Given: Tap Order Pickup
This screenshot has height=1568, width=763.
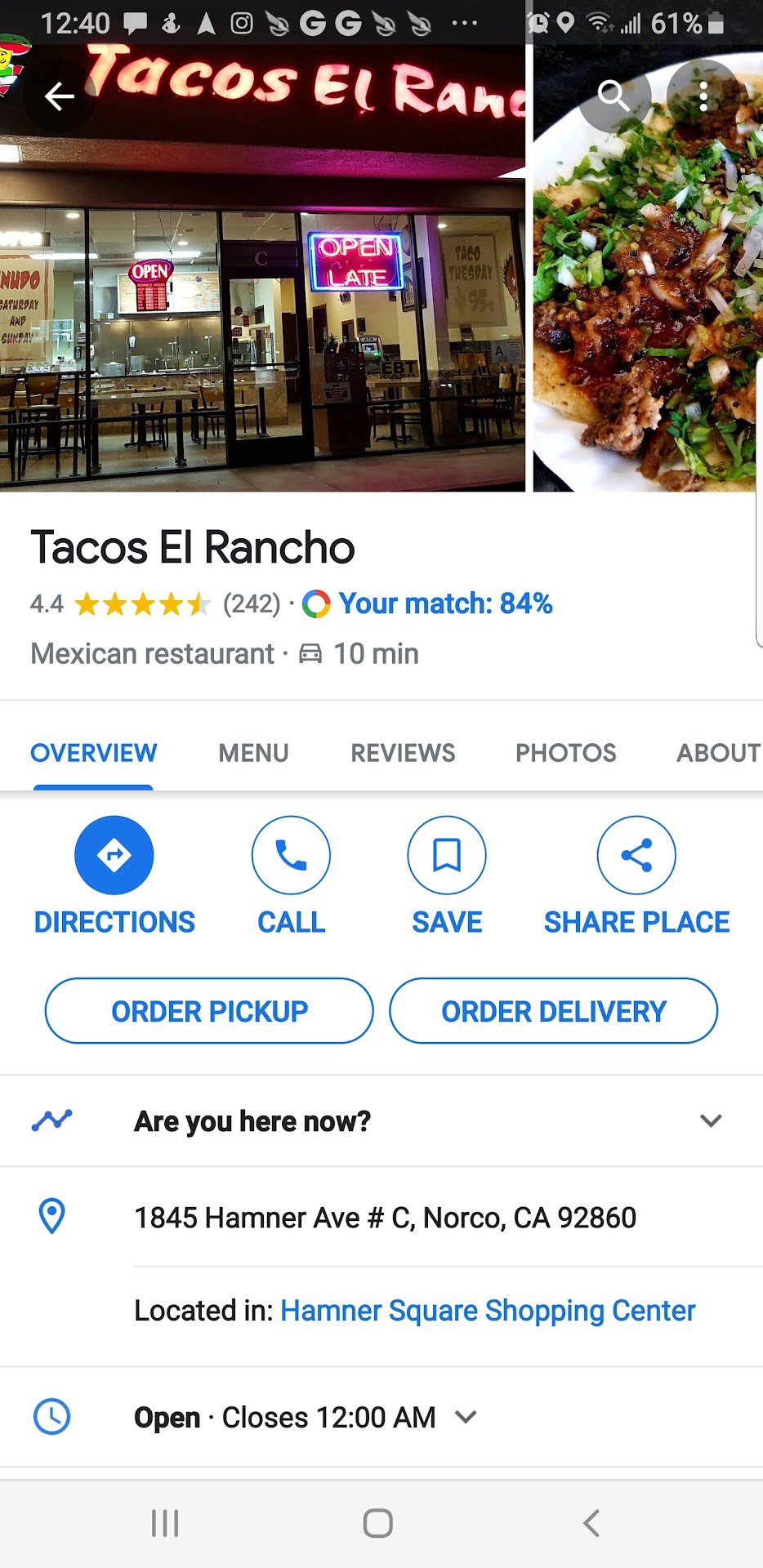Looking at the screenshot, I should [209, 1011].
